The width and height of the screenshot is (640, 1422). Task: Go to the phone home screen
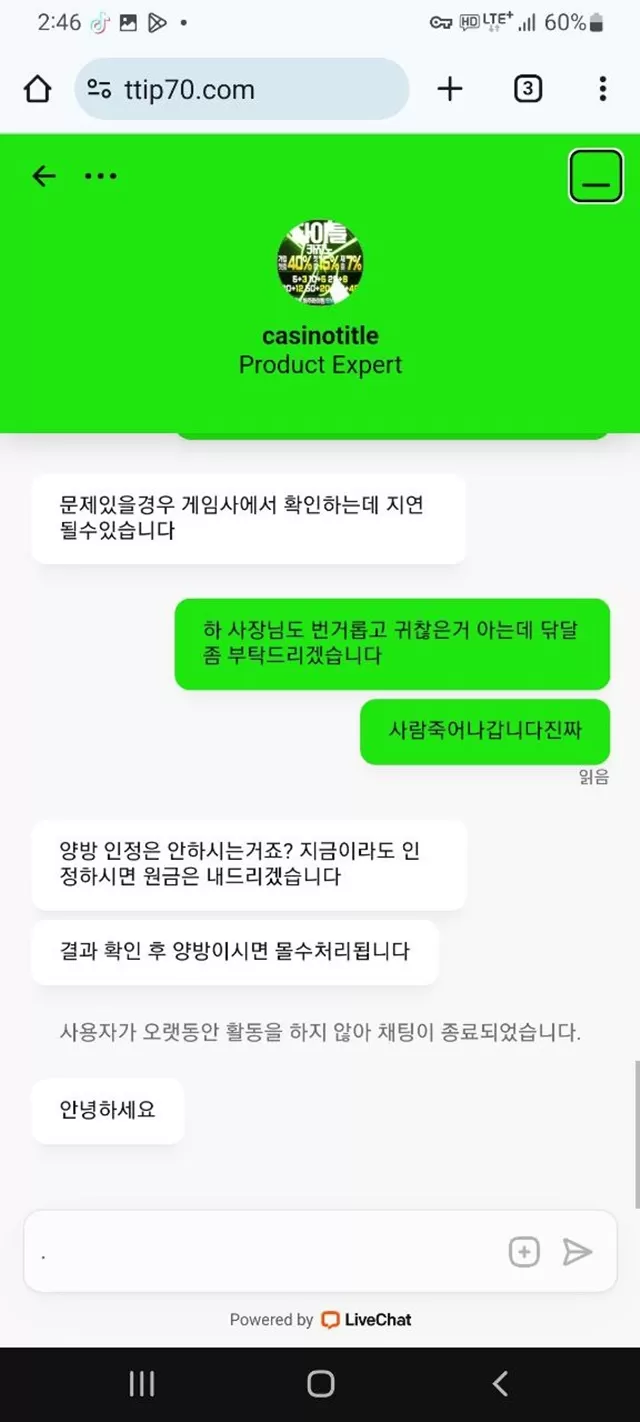click(x=320, y=1384)
